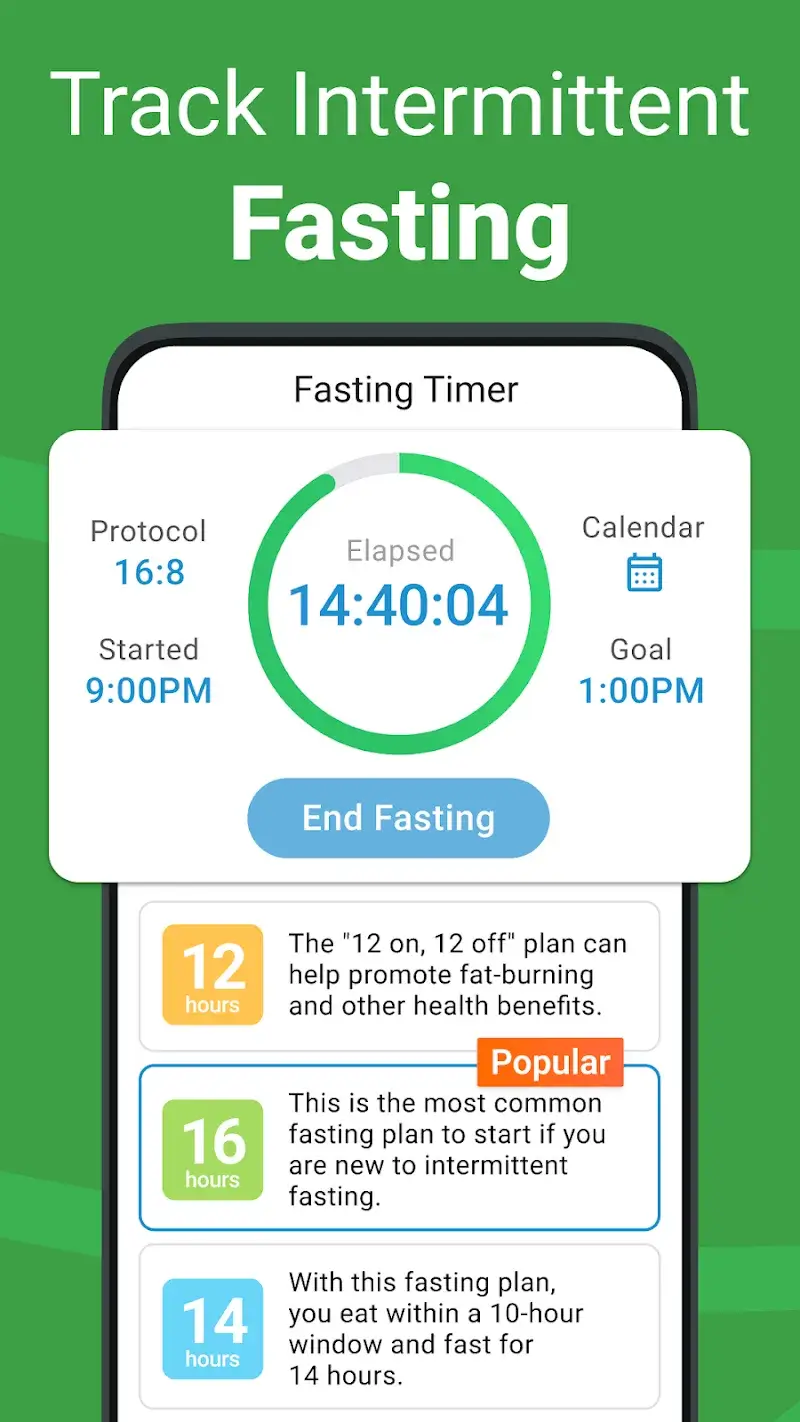Choose the 14-hour fasting plan card
Viewport: 800px width, 1422px height.
(x=400, y=1328)
